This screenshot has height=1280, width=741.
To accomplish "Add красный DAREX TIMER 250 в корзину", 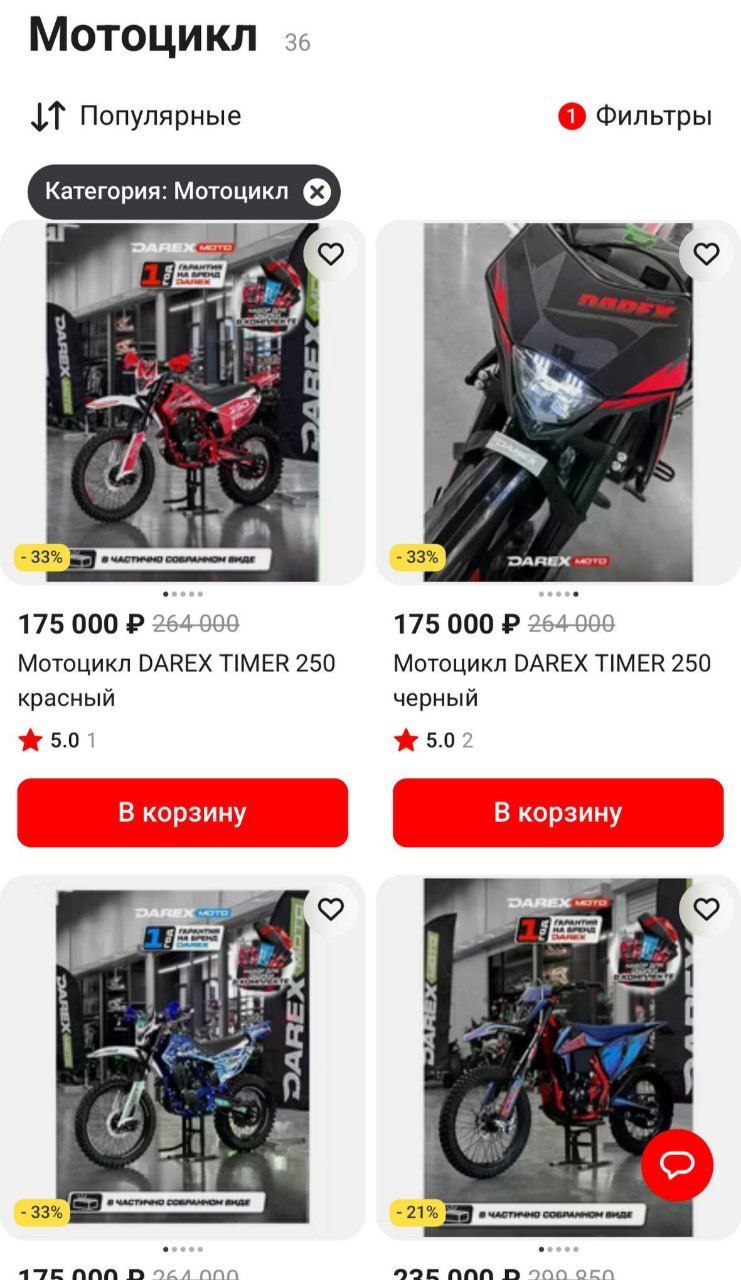I will (x=182, y=812).
